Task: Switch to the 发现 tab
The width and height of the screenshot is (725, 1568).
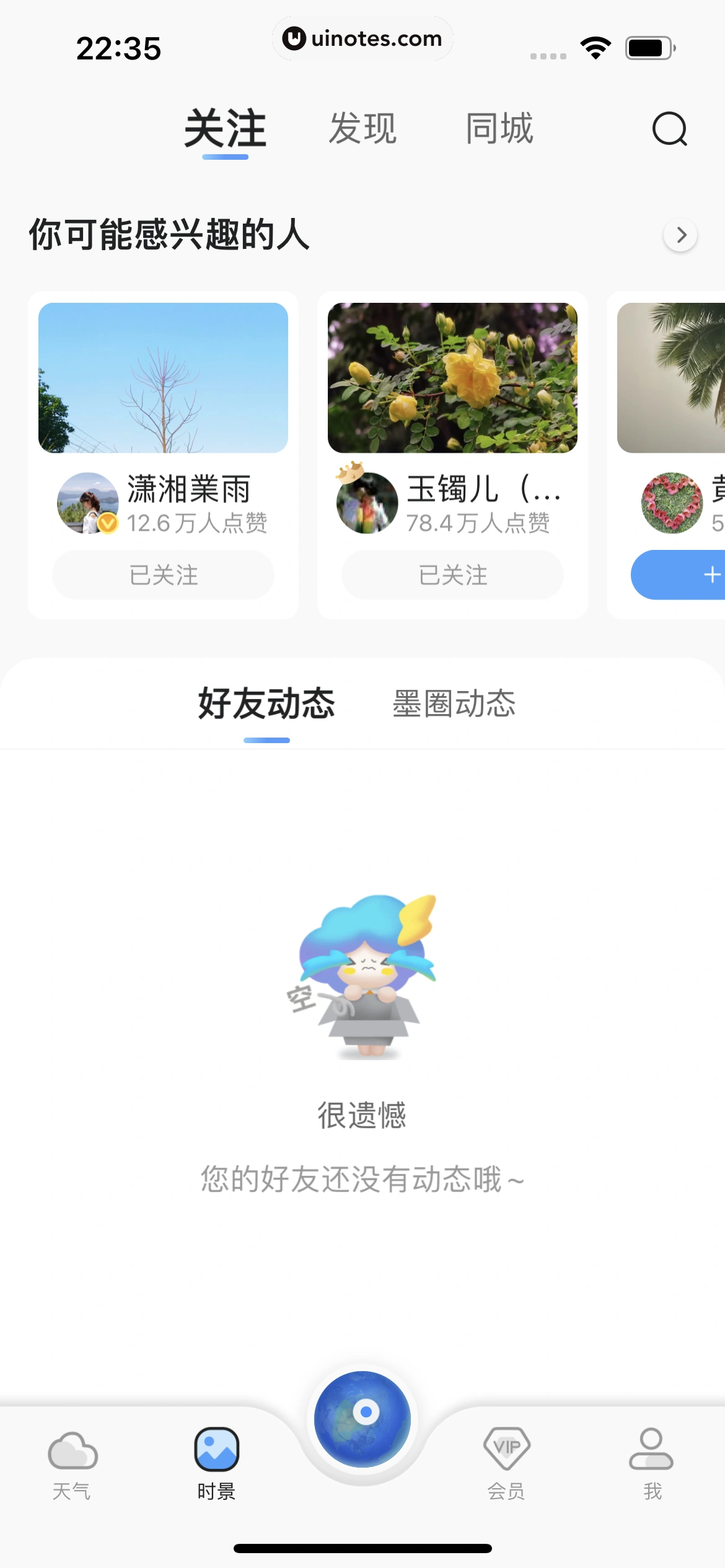Action: click(x=362, y=129)
